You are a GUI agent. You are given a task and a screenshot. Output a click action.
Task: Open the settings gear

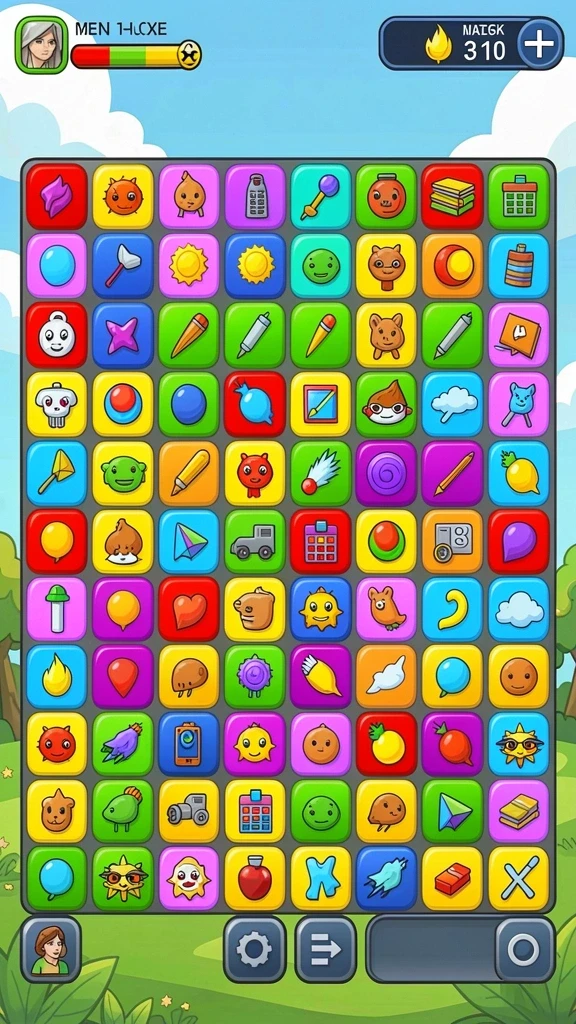(x=254, y=948)
